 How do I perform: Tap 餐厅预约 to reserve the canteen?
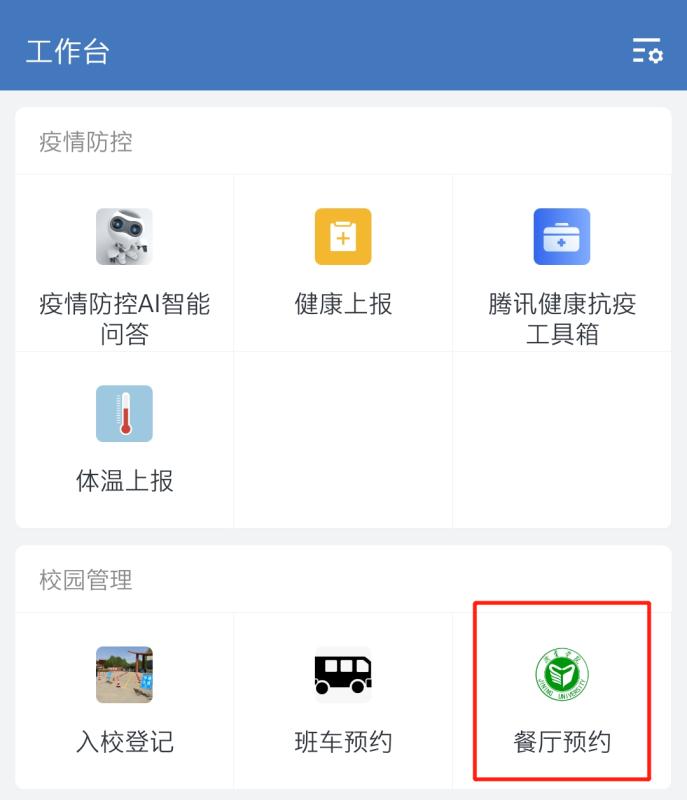(562, 699)
